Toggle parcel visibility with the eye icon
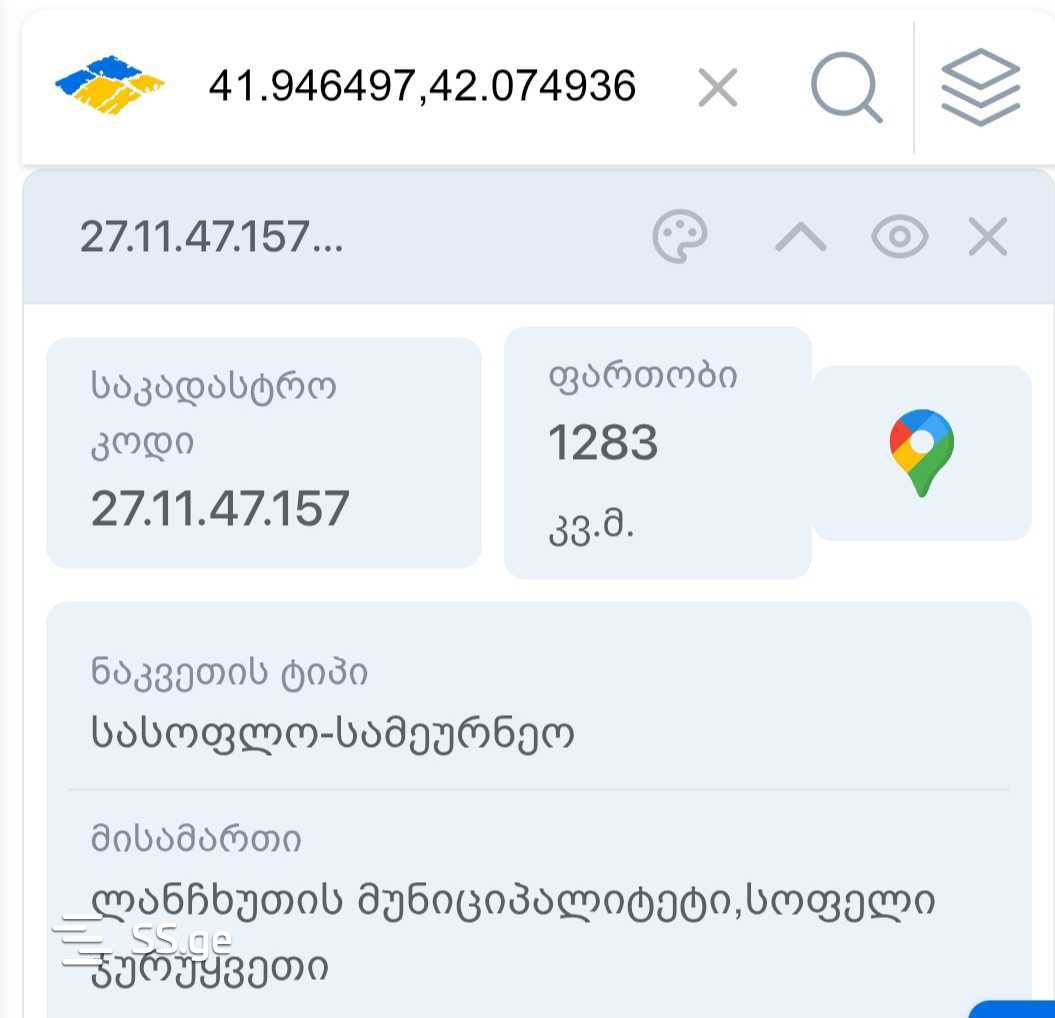1055x1018 pixels. (899, 237)
